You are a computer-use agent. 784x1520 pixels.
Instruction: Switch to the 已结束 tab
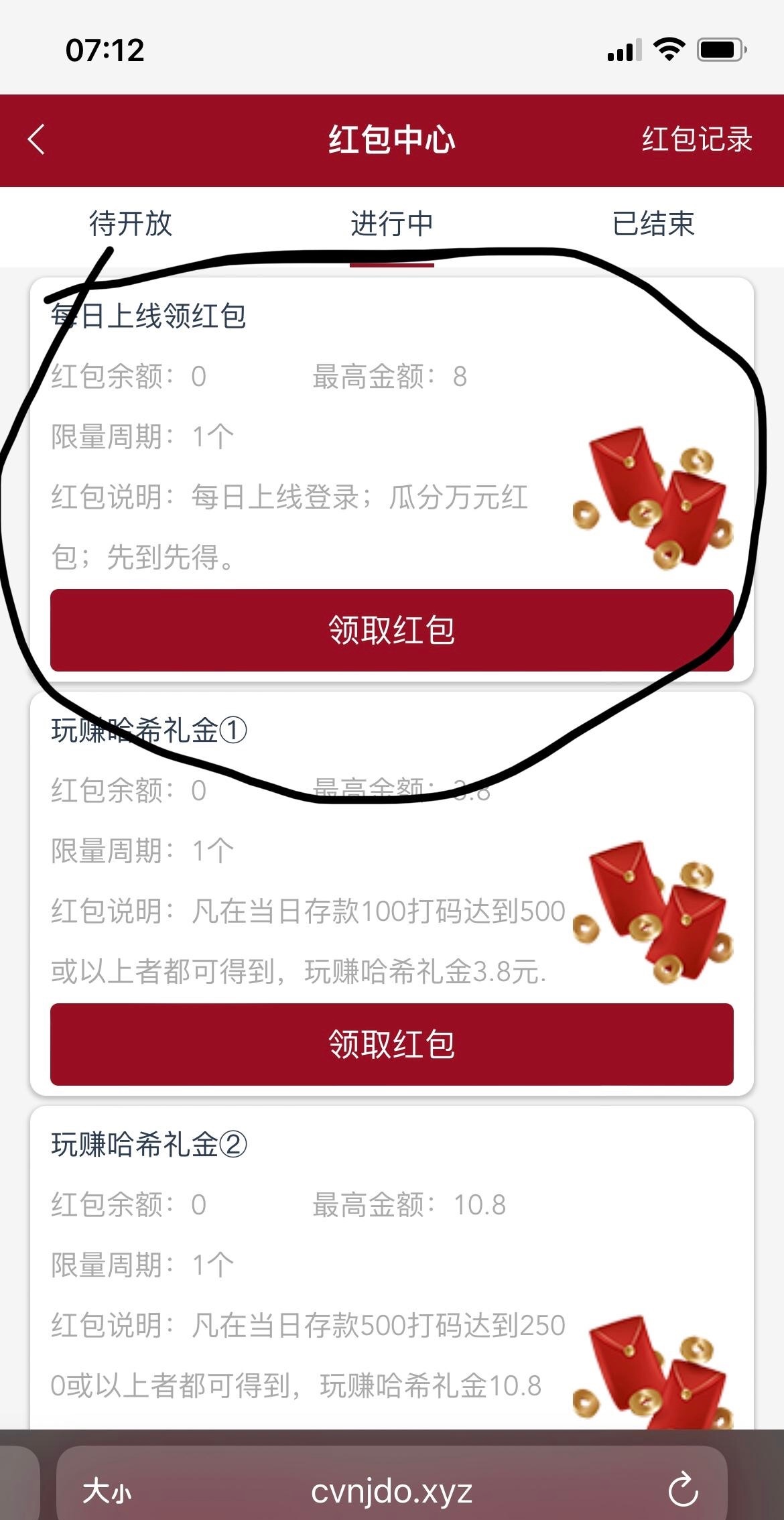tap(653, 224)
